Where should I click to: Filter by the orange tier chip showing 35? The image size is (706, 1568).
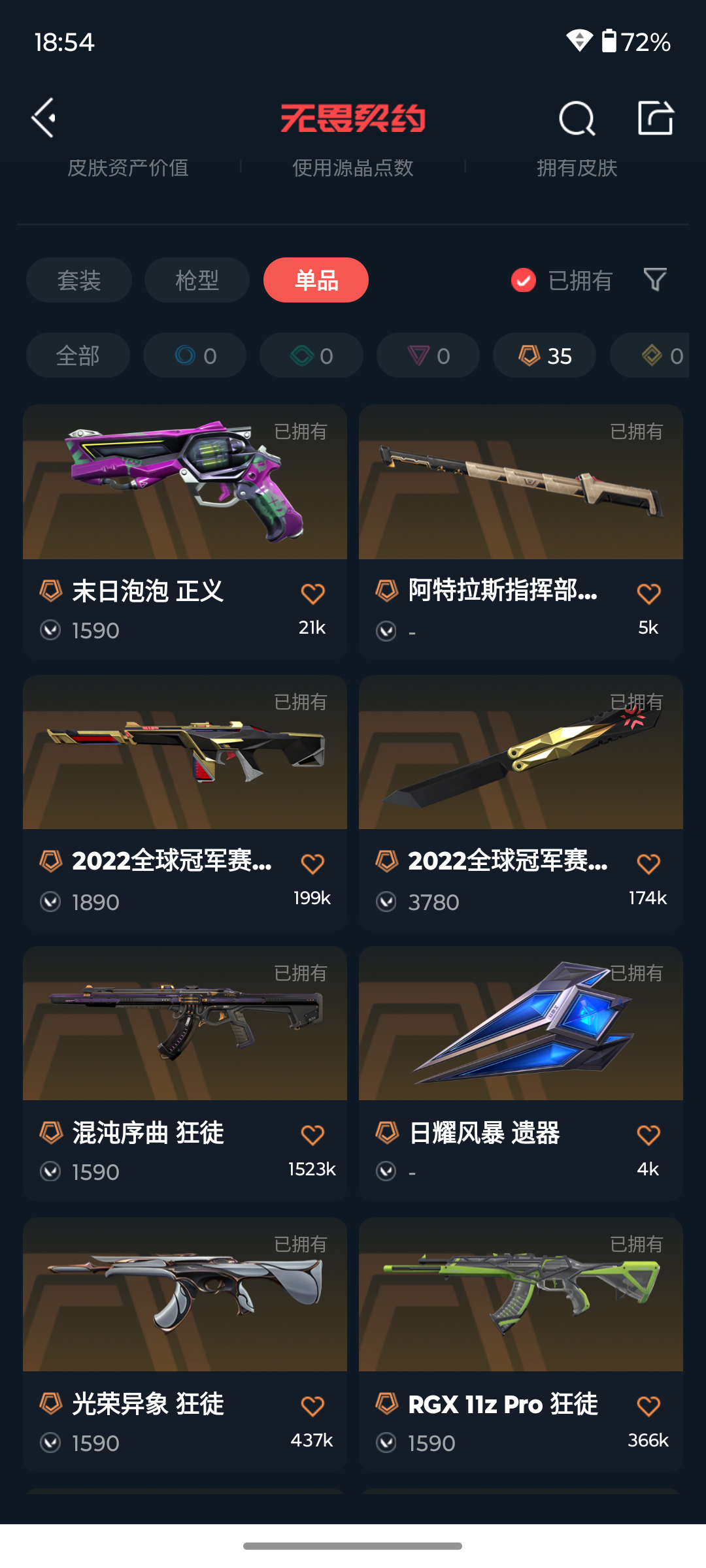[x=545, y=355]
